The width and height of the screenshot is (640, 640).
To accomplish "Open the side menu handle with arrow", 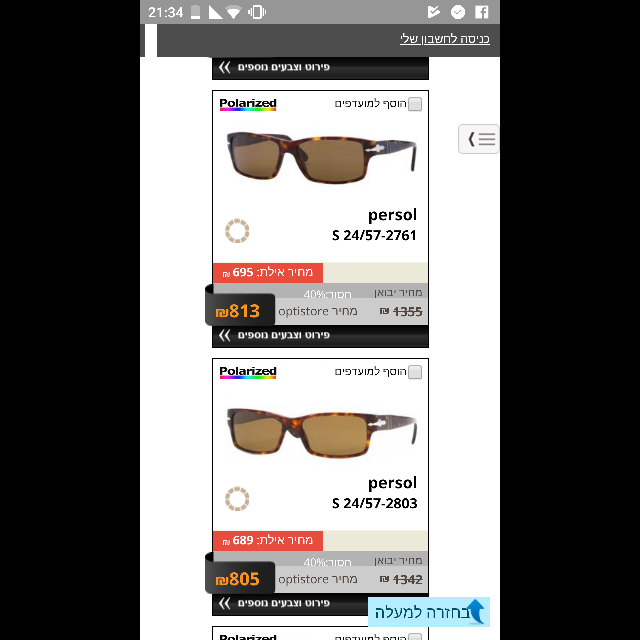I will pyautogui.click(x=479, y=140).
